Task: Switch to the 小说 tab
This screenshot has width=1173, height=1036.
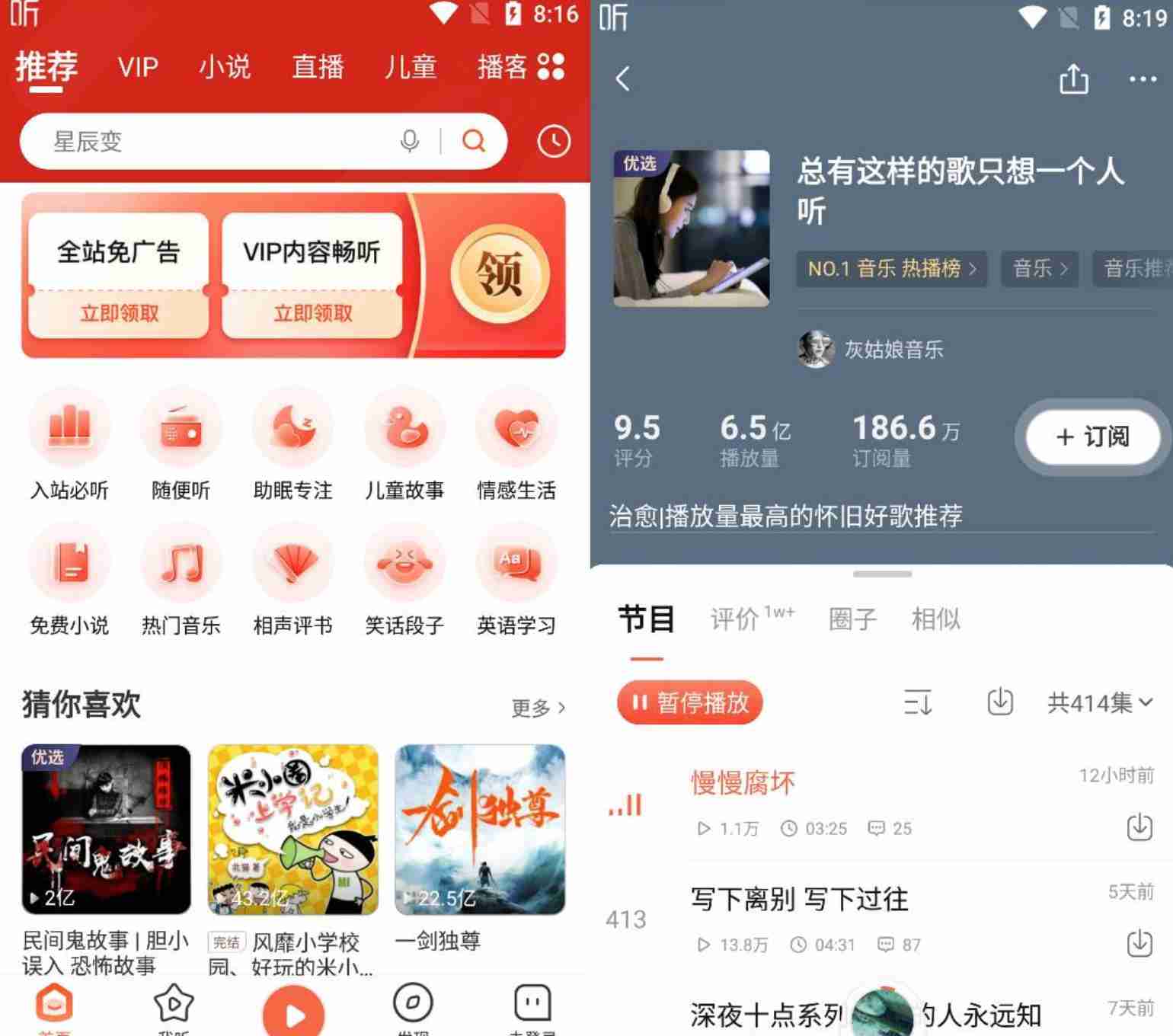Action: [x=225, y=67]
